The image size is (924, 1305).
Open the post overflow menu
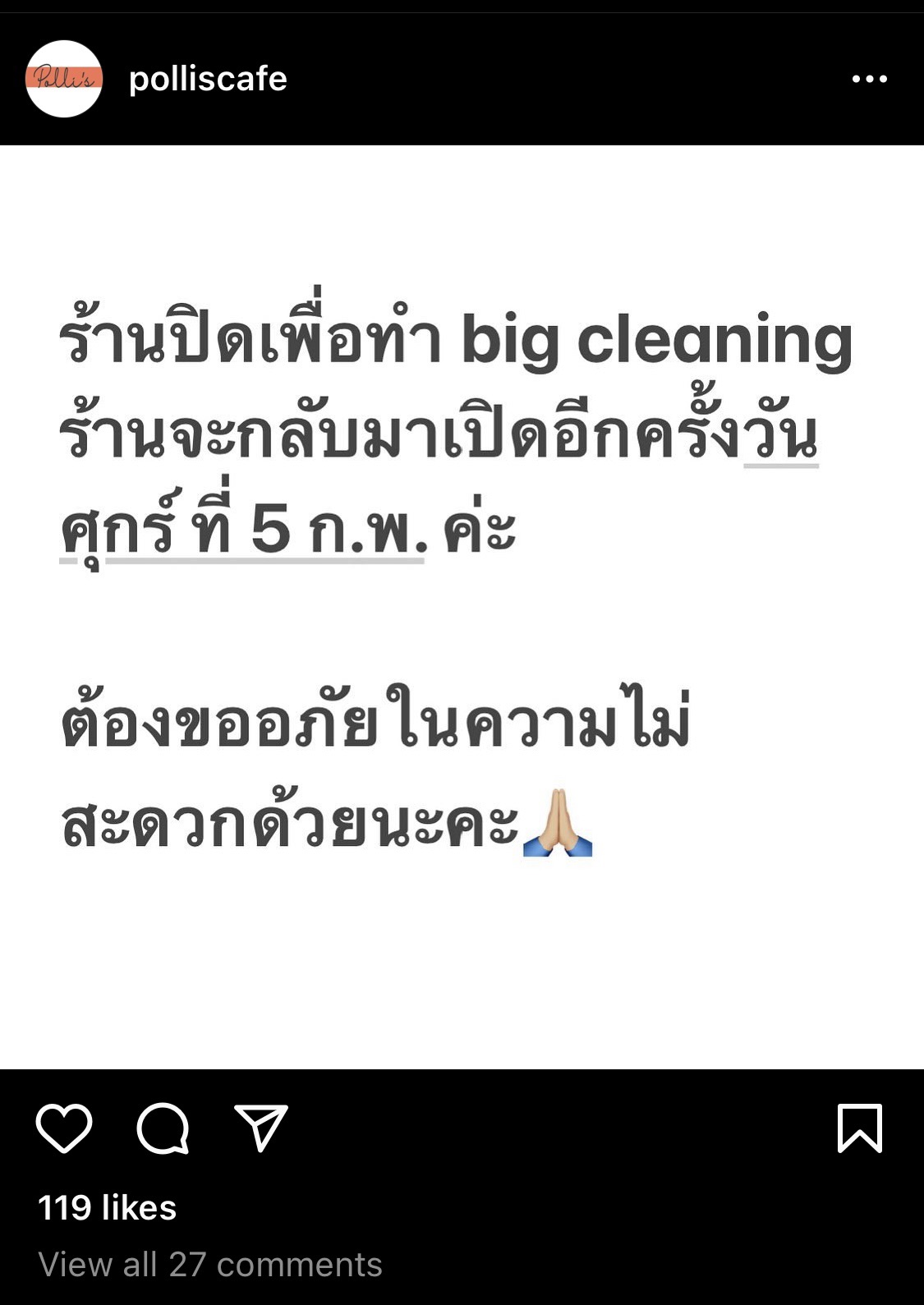869,79
